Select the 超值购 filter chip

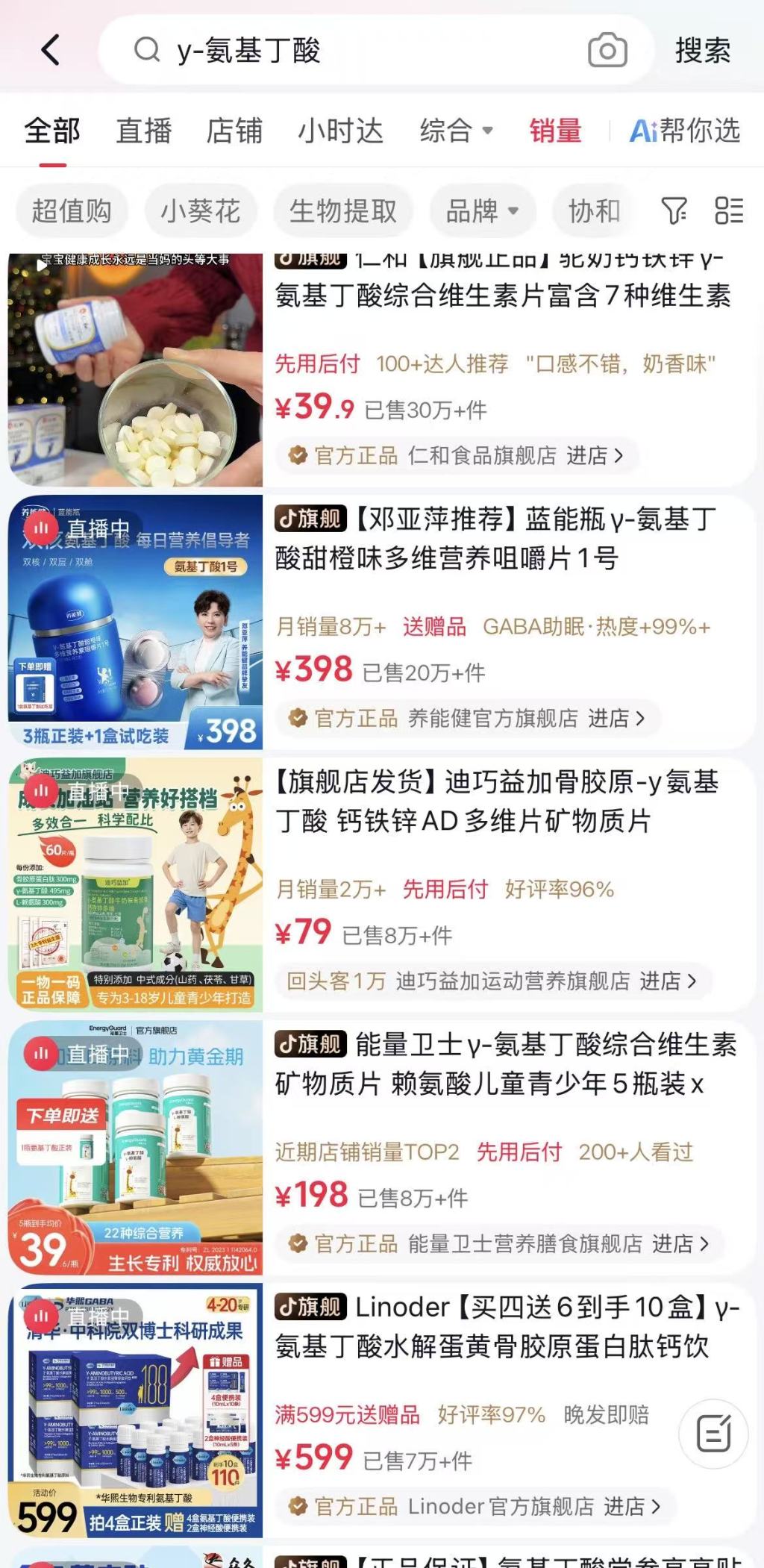coord(72,211)
